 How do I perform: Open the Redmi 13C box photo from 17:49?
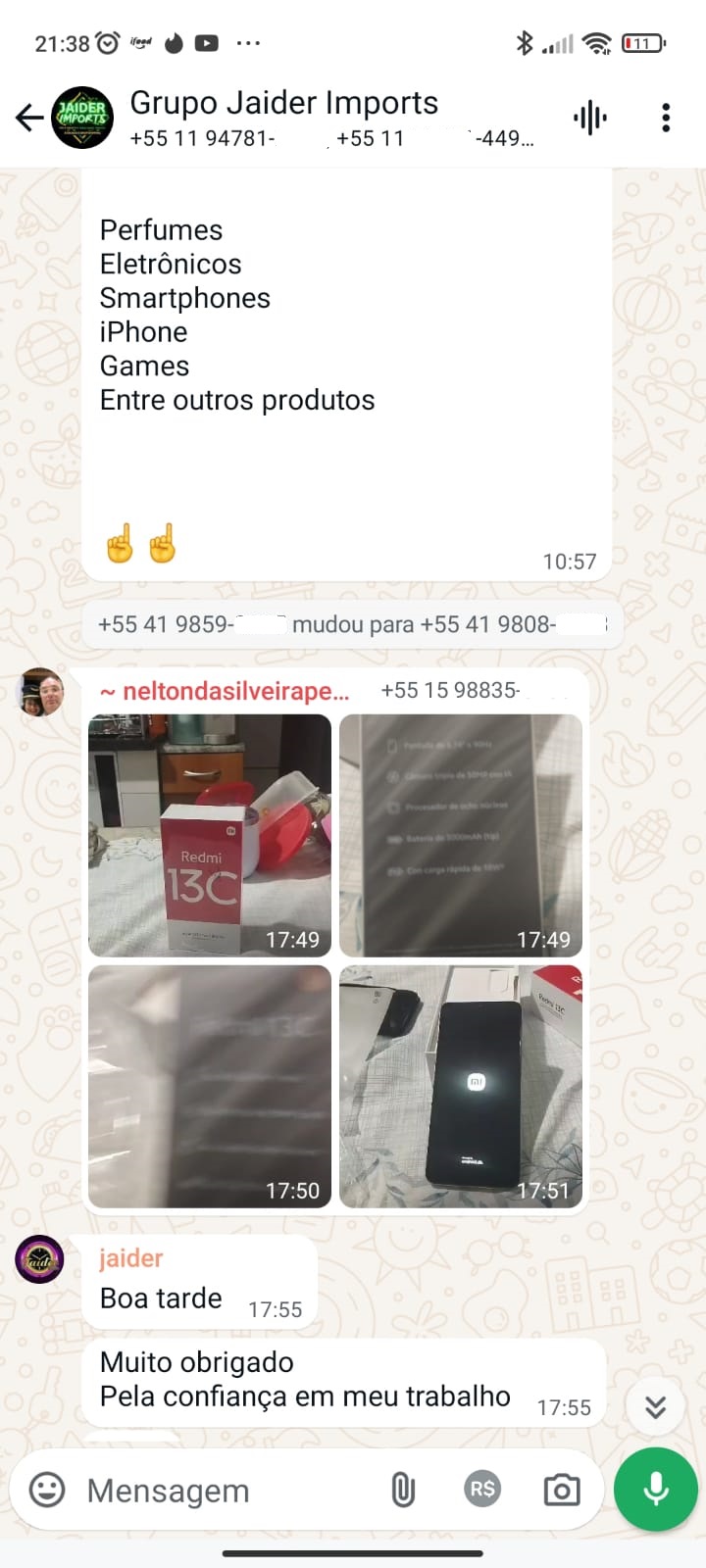click(x=210, y=835)
